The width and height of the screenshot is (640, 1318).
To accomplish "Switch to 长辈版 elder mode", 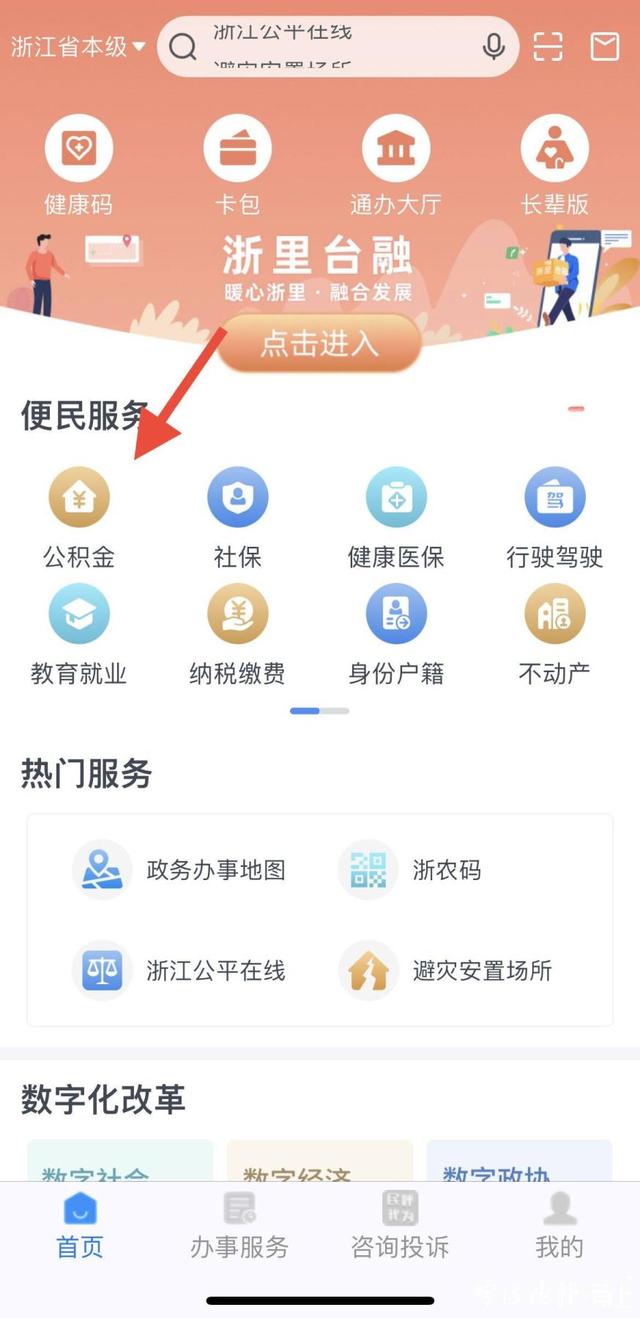I will pyautogui.click(x=554, y=165).
